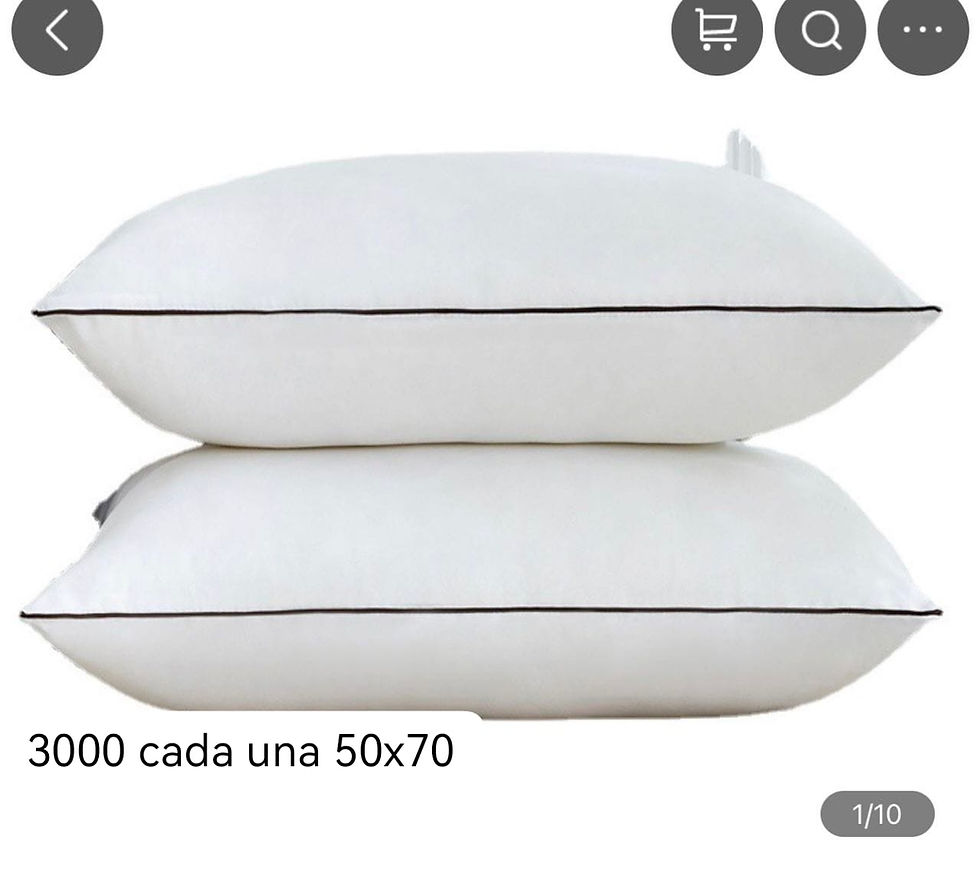Screen dimensions: 980x885
Task: Open the search icon
Action: pyautogui.click(x=820, y=31)
